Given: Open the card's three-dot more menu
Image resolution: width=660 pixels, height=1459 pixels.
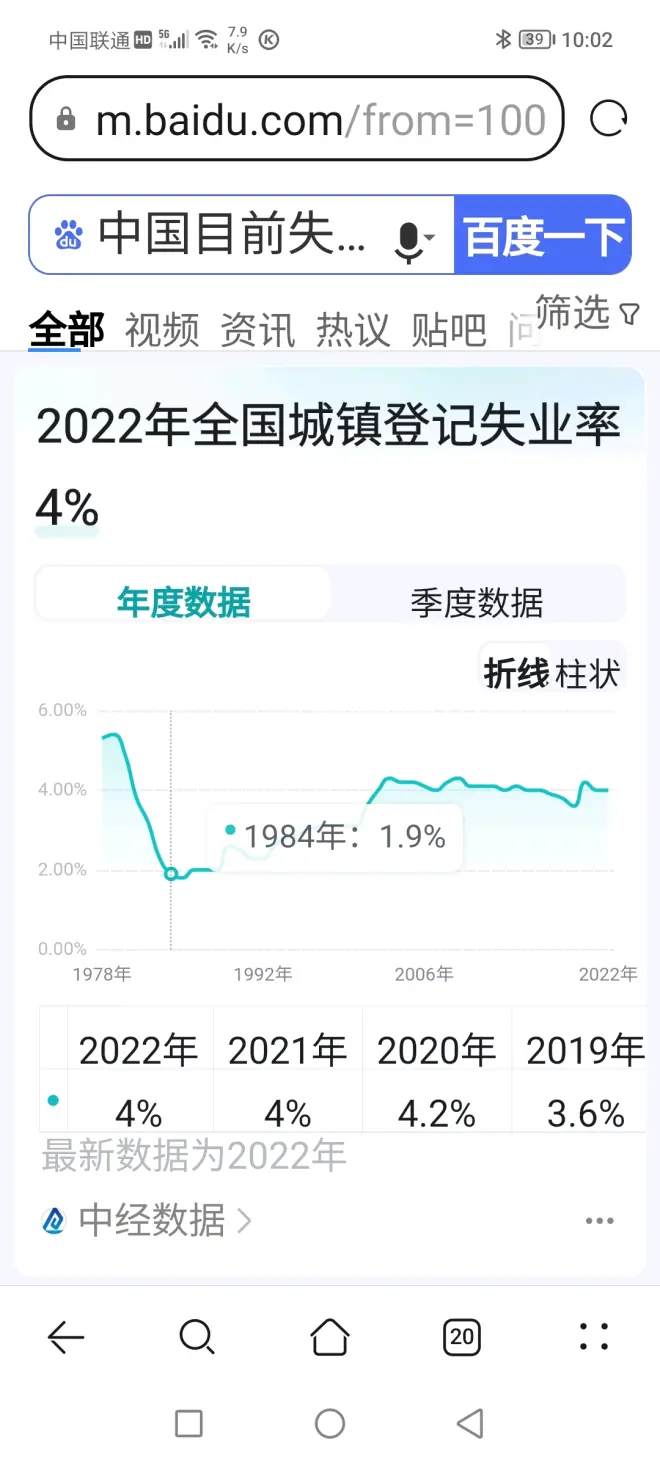Looking at the screenshot, I should click(x=599, y=1220).
